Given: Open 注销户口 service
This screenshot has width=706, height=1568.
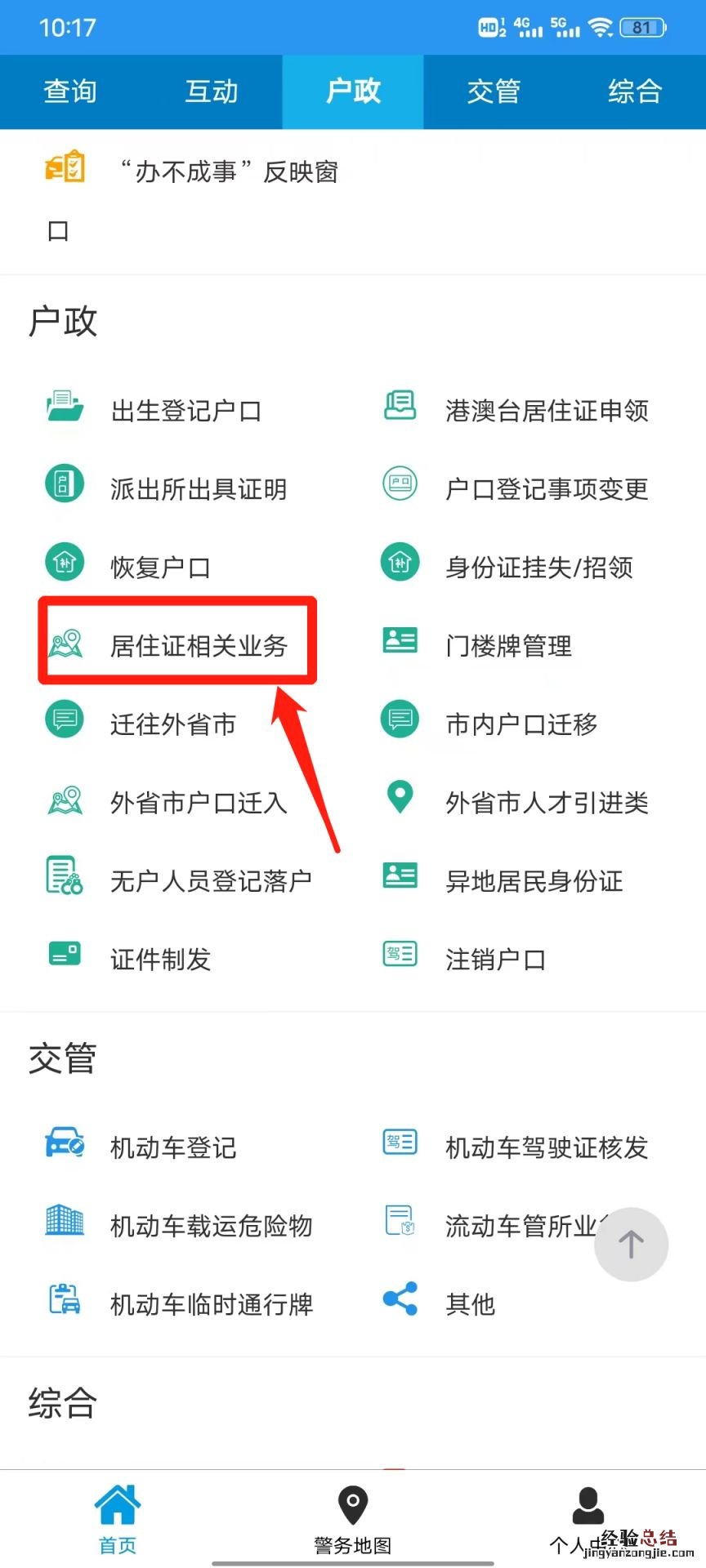Looking at the screenshot, I should tap(495, 959).
